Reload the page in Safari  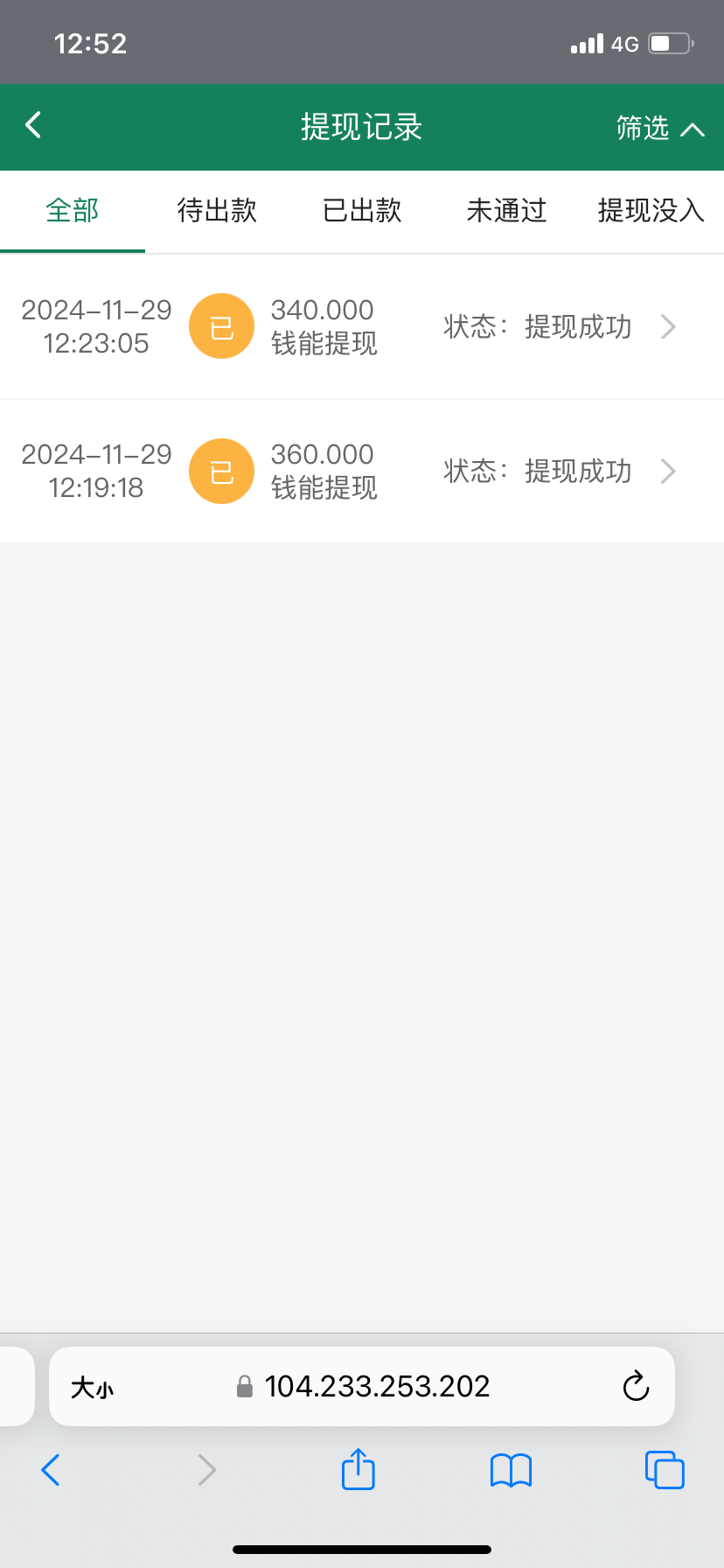(x=636, y=1386)
